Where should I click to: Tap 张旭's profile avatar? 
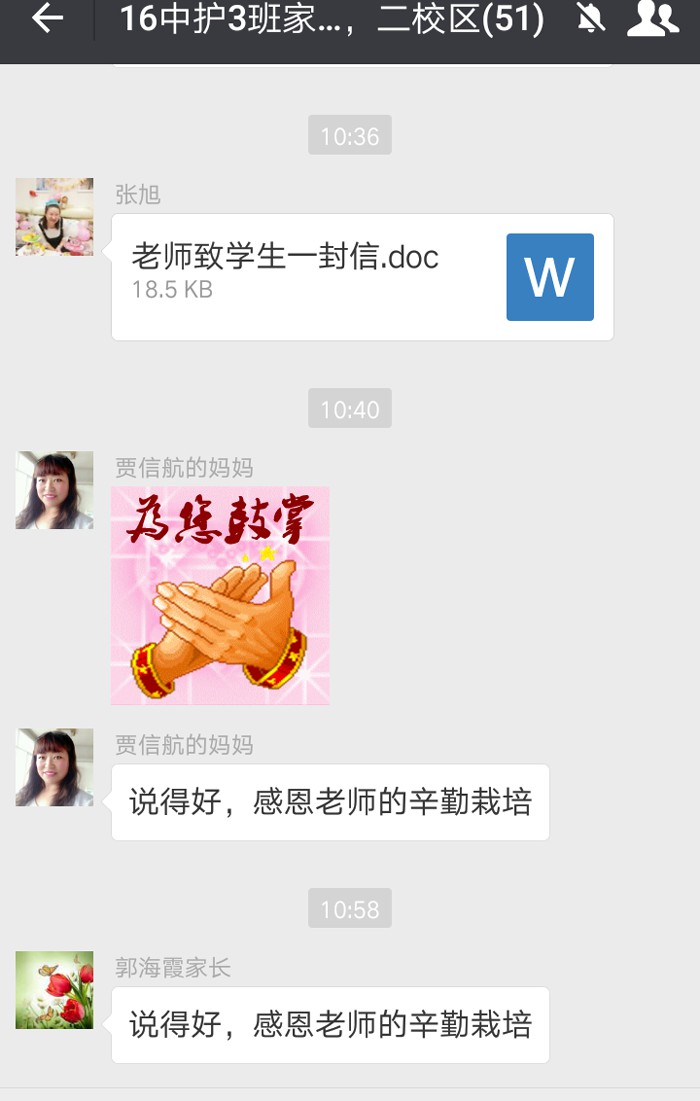(55, 217)
